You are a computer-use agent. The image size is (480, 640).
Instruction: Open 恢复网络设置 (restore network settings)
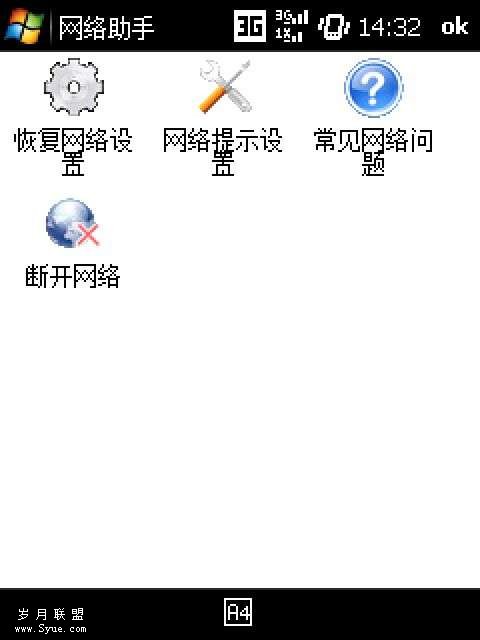click(73, 116)
